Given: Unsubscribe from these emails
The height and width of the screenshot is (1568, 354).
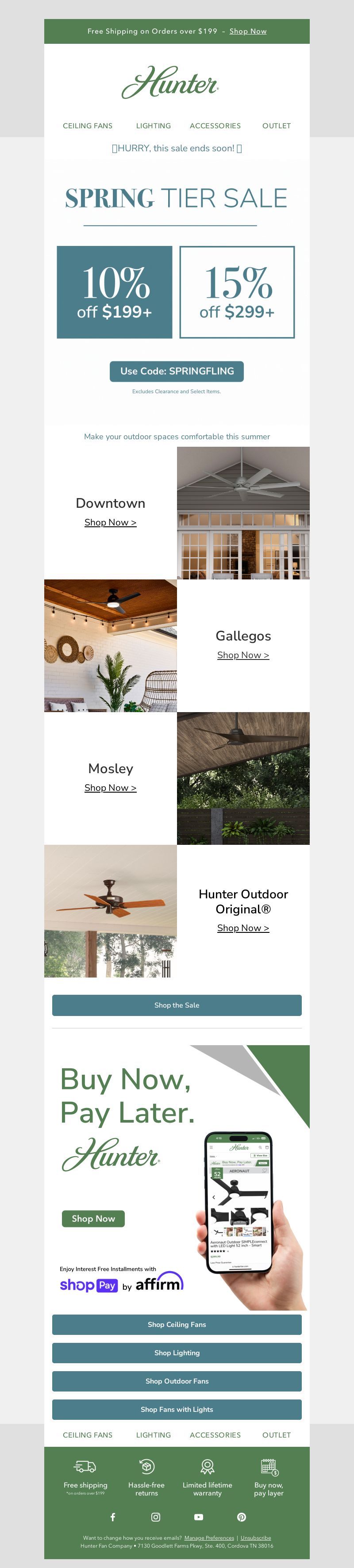Looking at the screenshot, I should click(x=256, y=1537).
